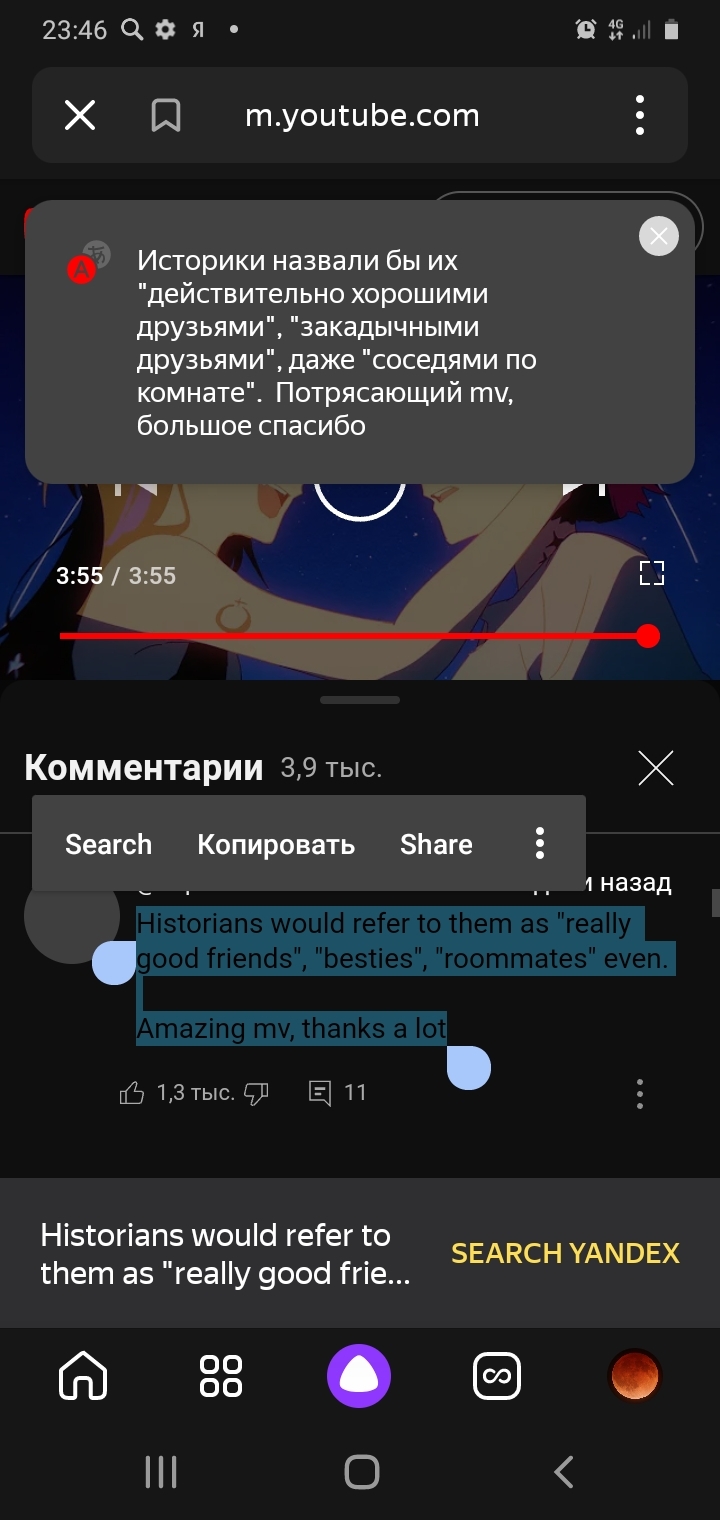720x1520 pixels.
Task: Open the tabs overview with infinity icon
Action: [497, 1377]
